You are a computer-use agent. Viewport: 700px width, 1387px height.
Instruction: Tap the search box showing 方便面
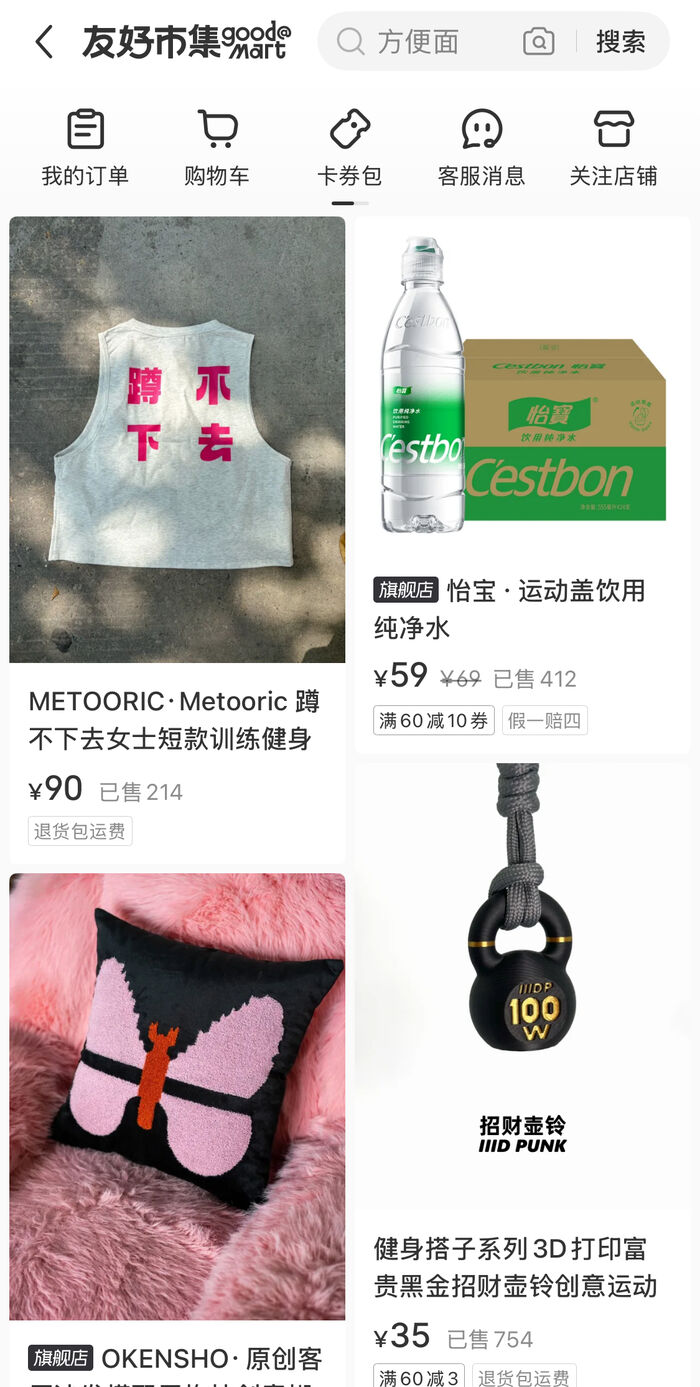click(x=420, y=42)
